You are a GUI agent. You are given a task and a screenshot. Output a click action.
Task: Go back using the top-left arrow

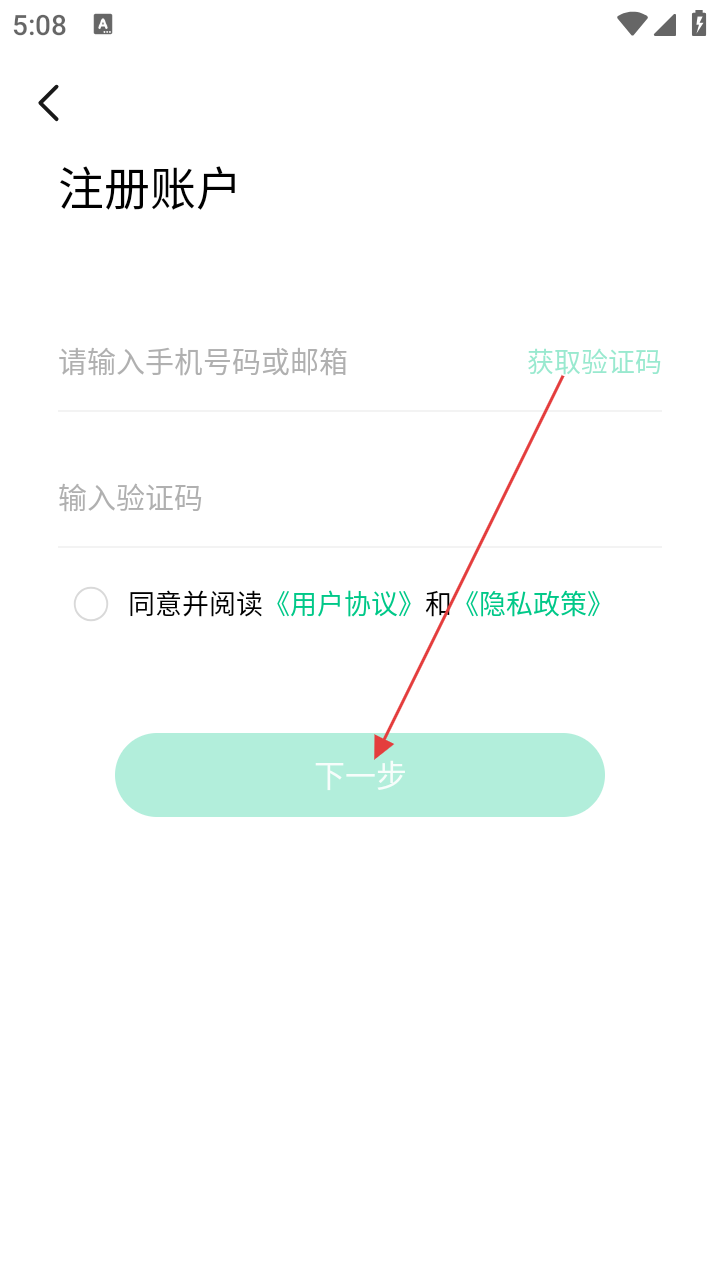coord(48,103)
